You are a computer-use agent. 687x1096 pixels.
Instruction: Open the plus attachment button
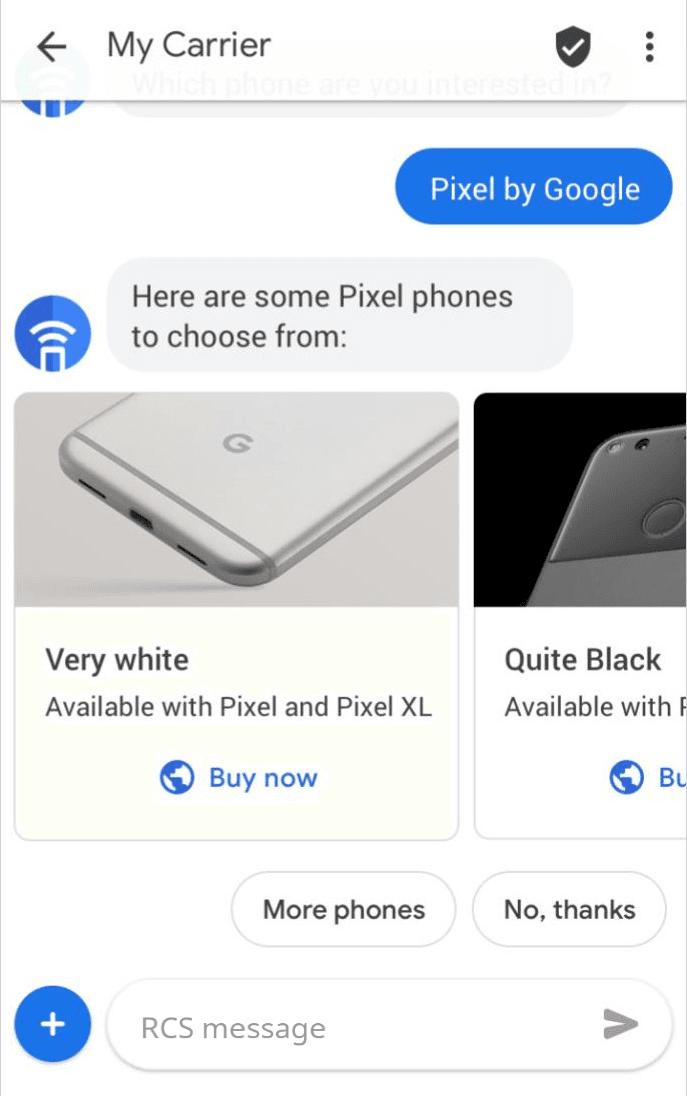[x=52, y=1025]
